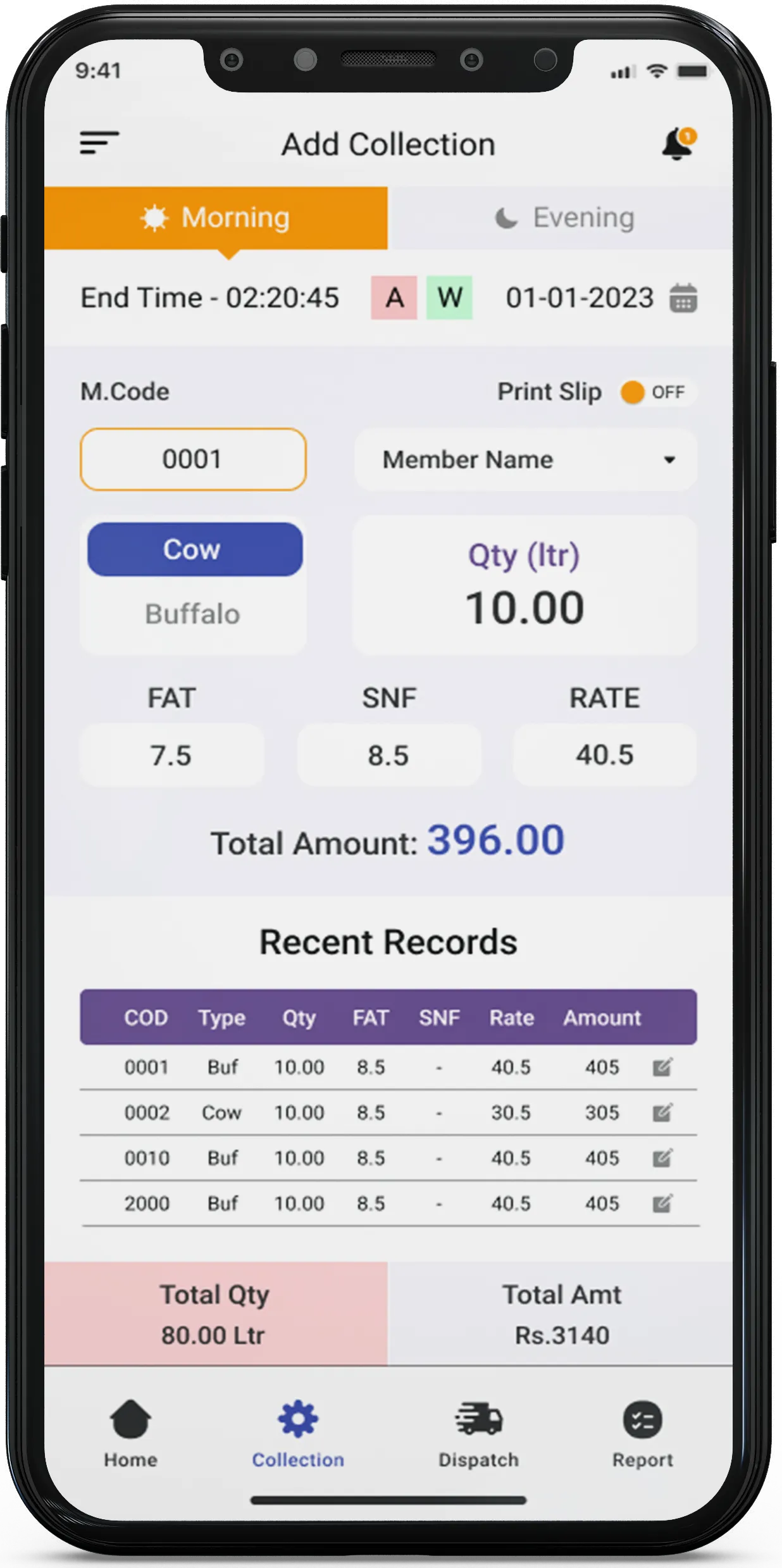This screenshot has width=782, height=1568.
Task: Edit the Qty (ltr) value
Action: pyautogui.click(x=524, y=607)
